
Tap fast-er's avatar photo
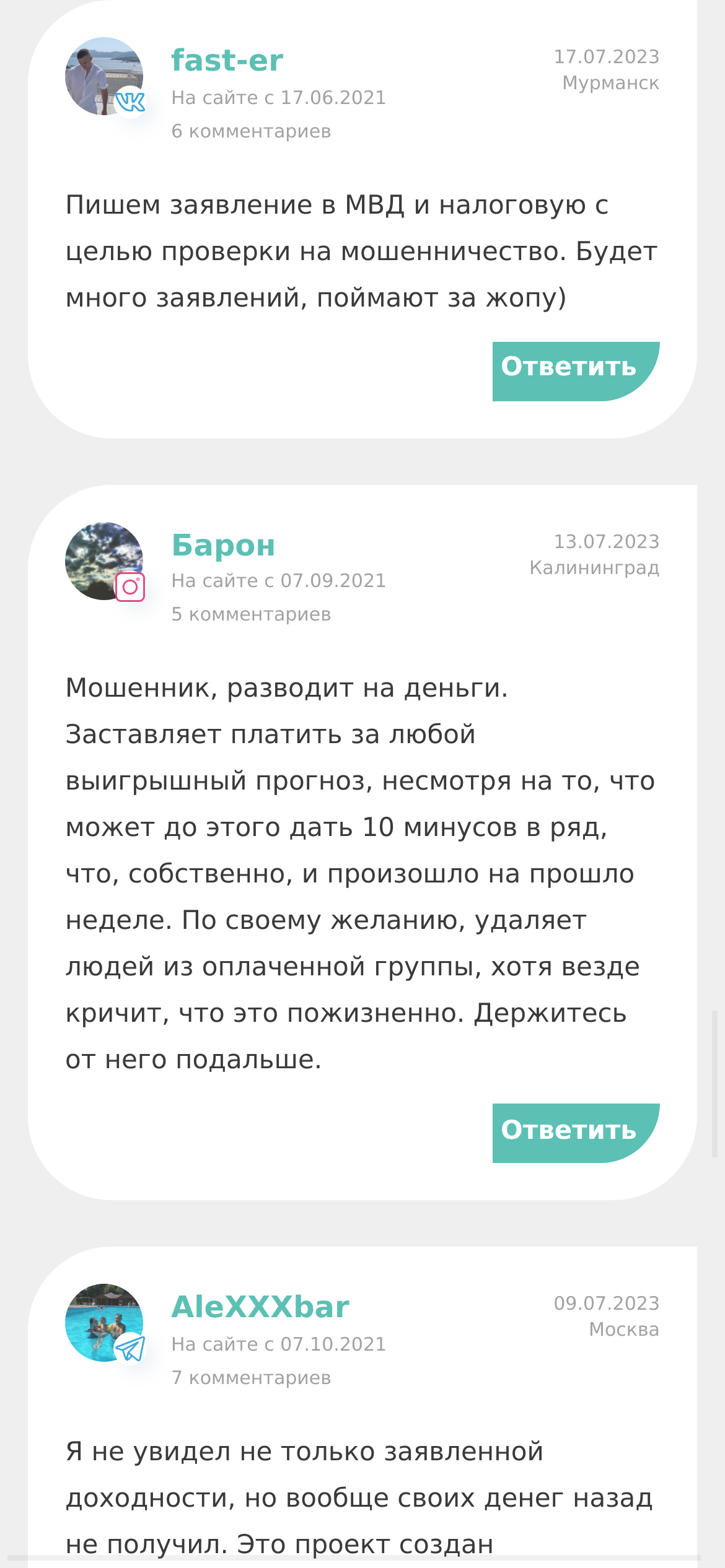tap(104, 76)
